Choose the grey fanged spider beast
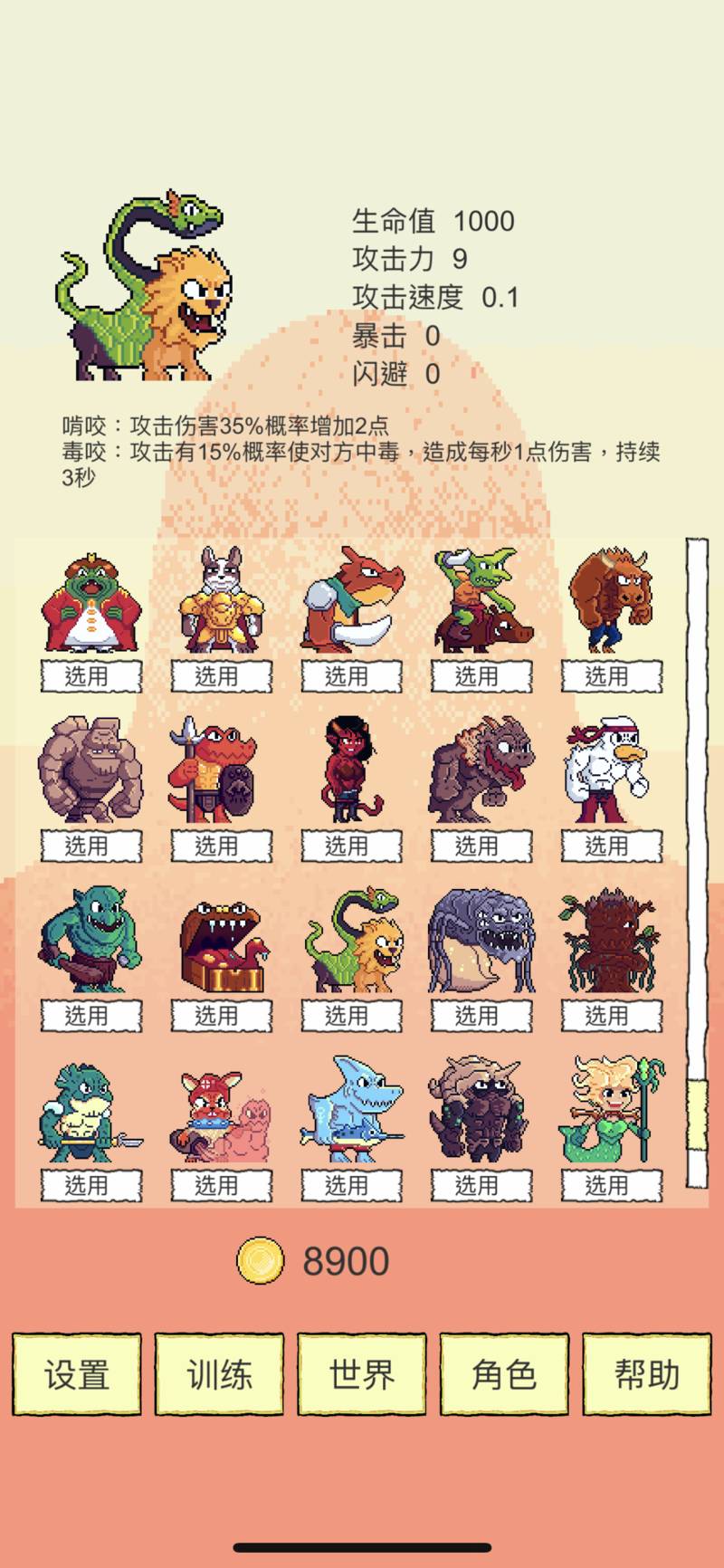 [x=481, y=1016]
